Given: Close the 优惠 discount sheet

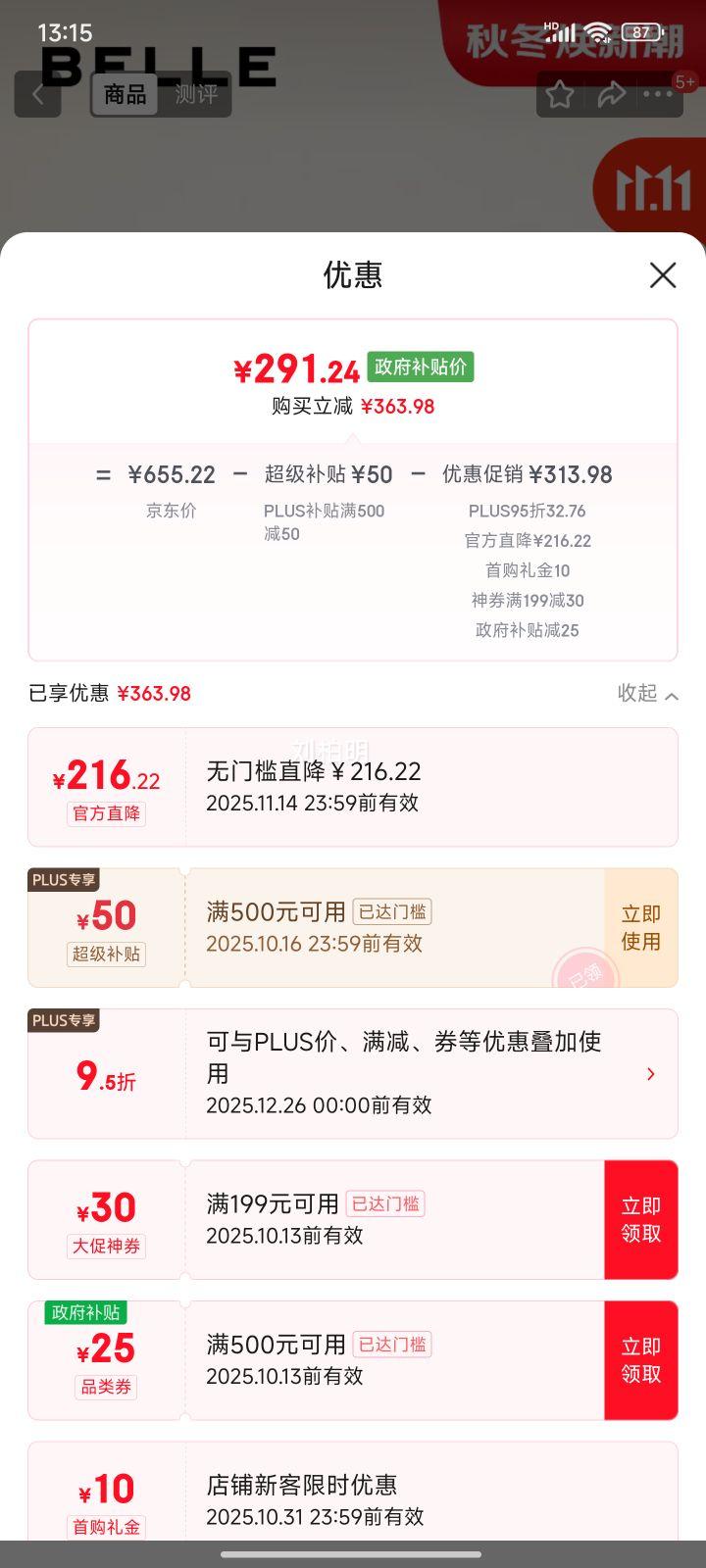Looking at the screenshot, I should (x=663, y=275).
